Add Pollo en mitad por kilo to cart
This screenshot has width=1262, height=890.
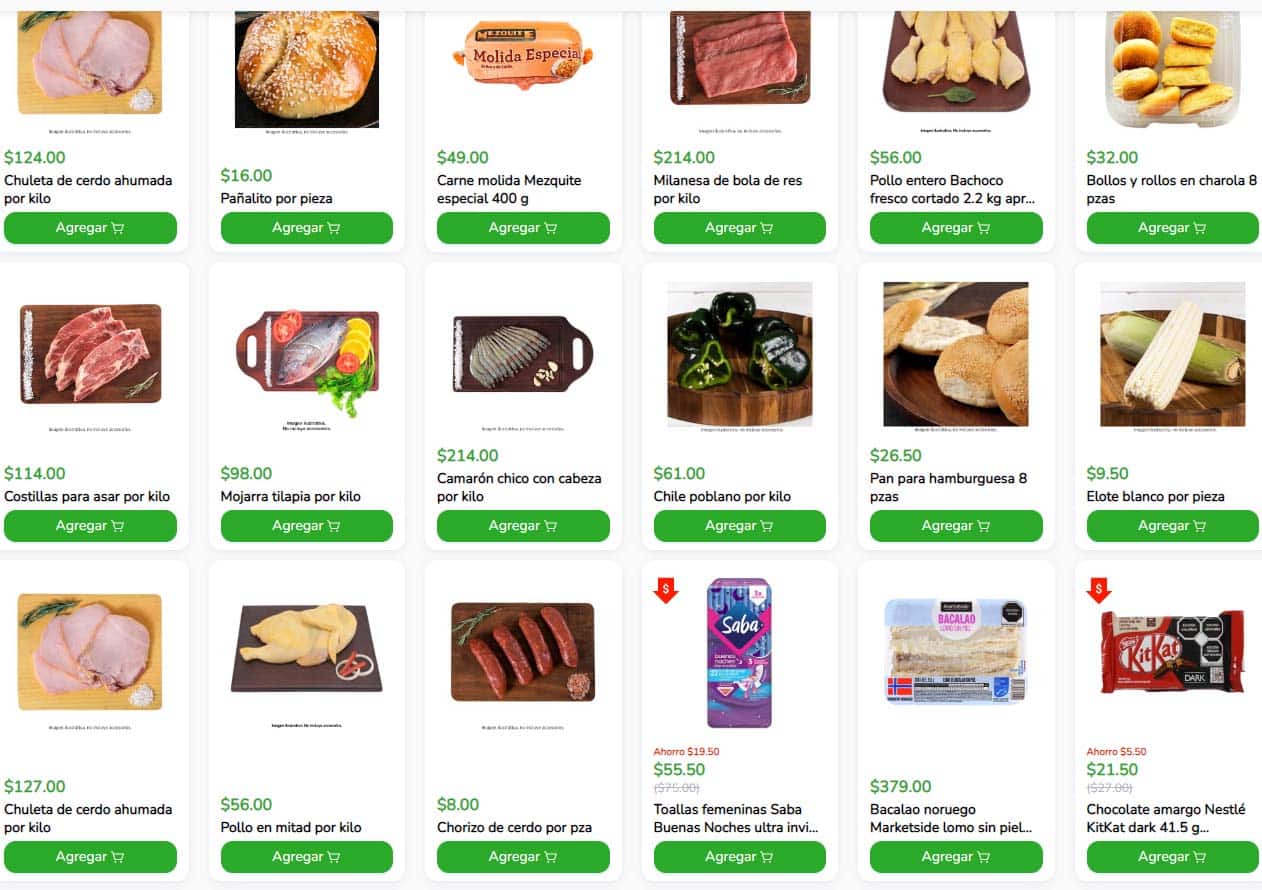[306, 857]
